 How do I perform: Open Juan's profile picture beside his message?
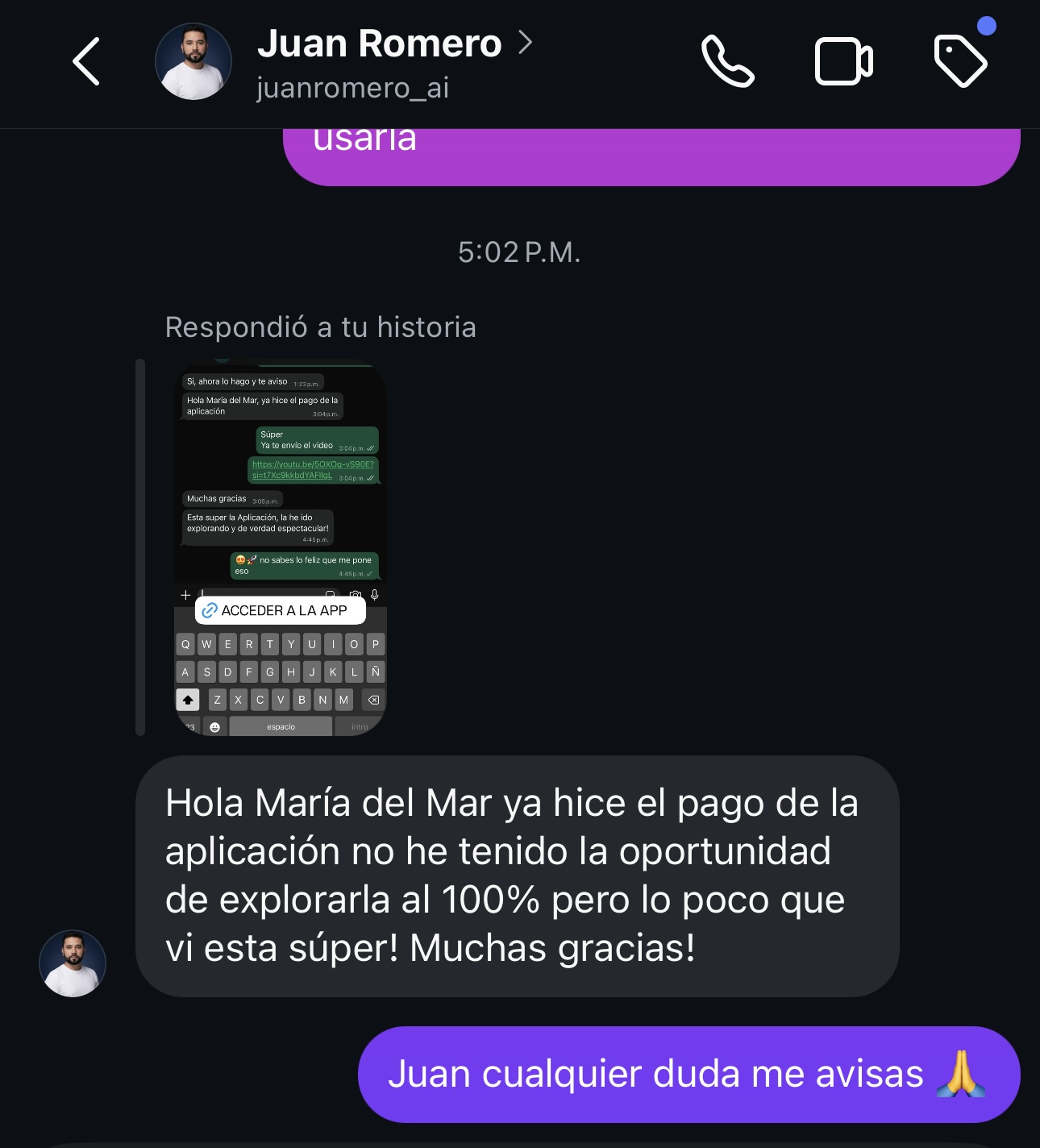[x=73, y=963]
